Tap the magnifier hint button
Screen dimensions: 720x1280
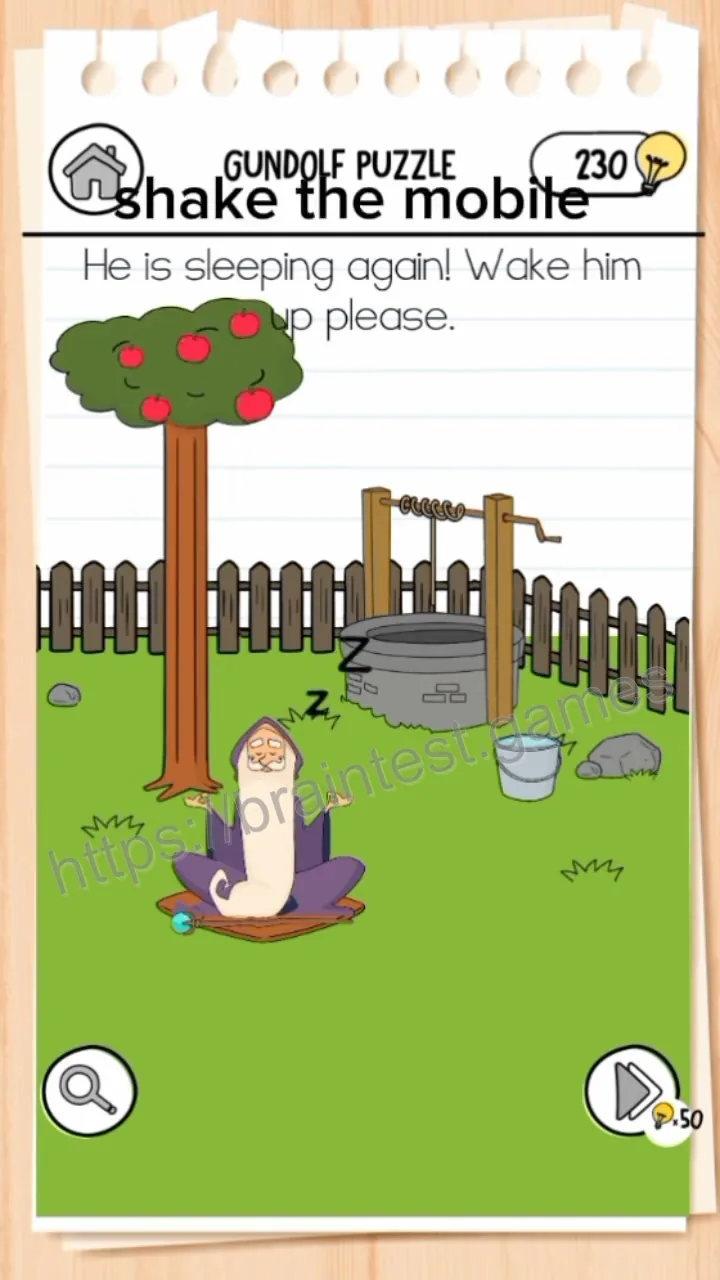[90, 1091]
